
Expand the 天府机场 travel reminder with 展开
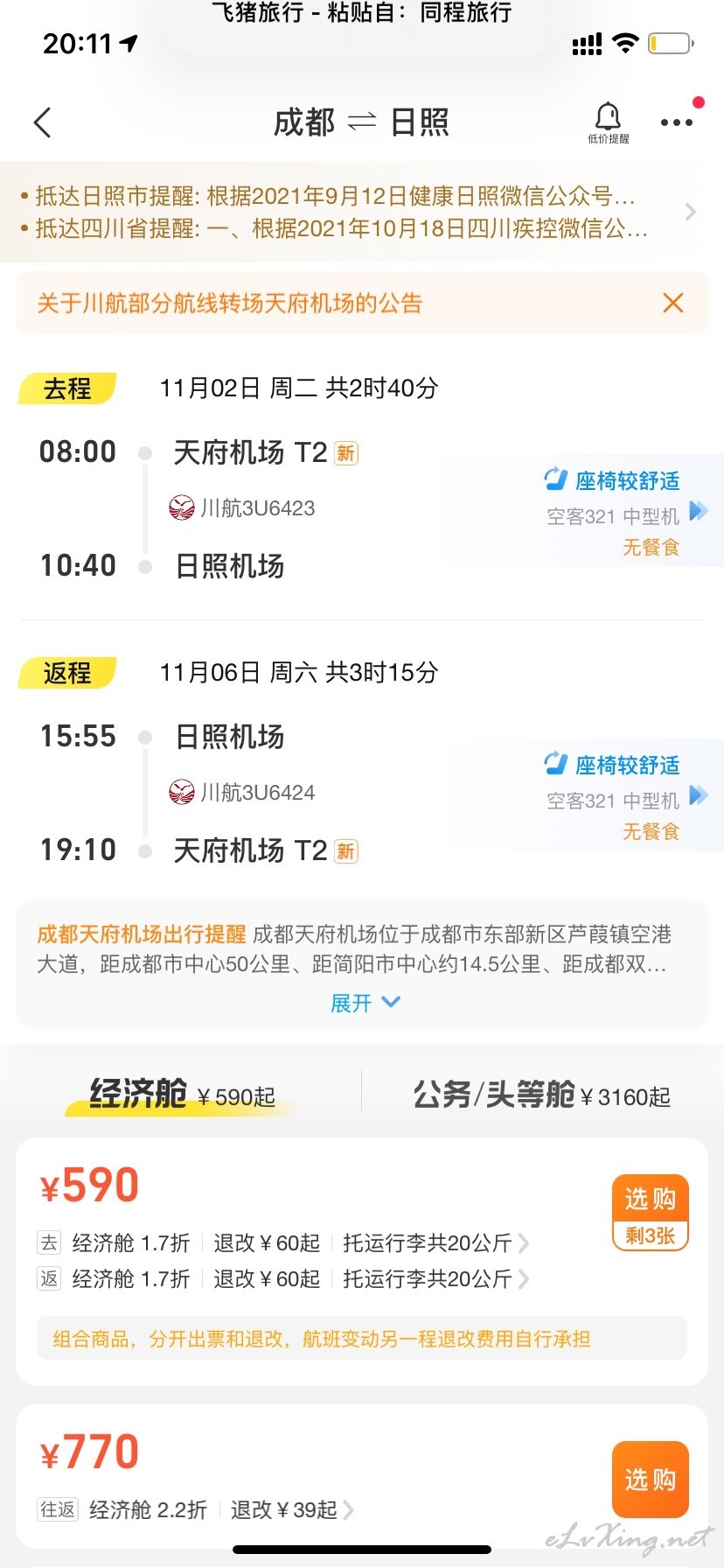[x=365, y=1003]
